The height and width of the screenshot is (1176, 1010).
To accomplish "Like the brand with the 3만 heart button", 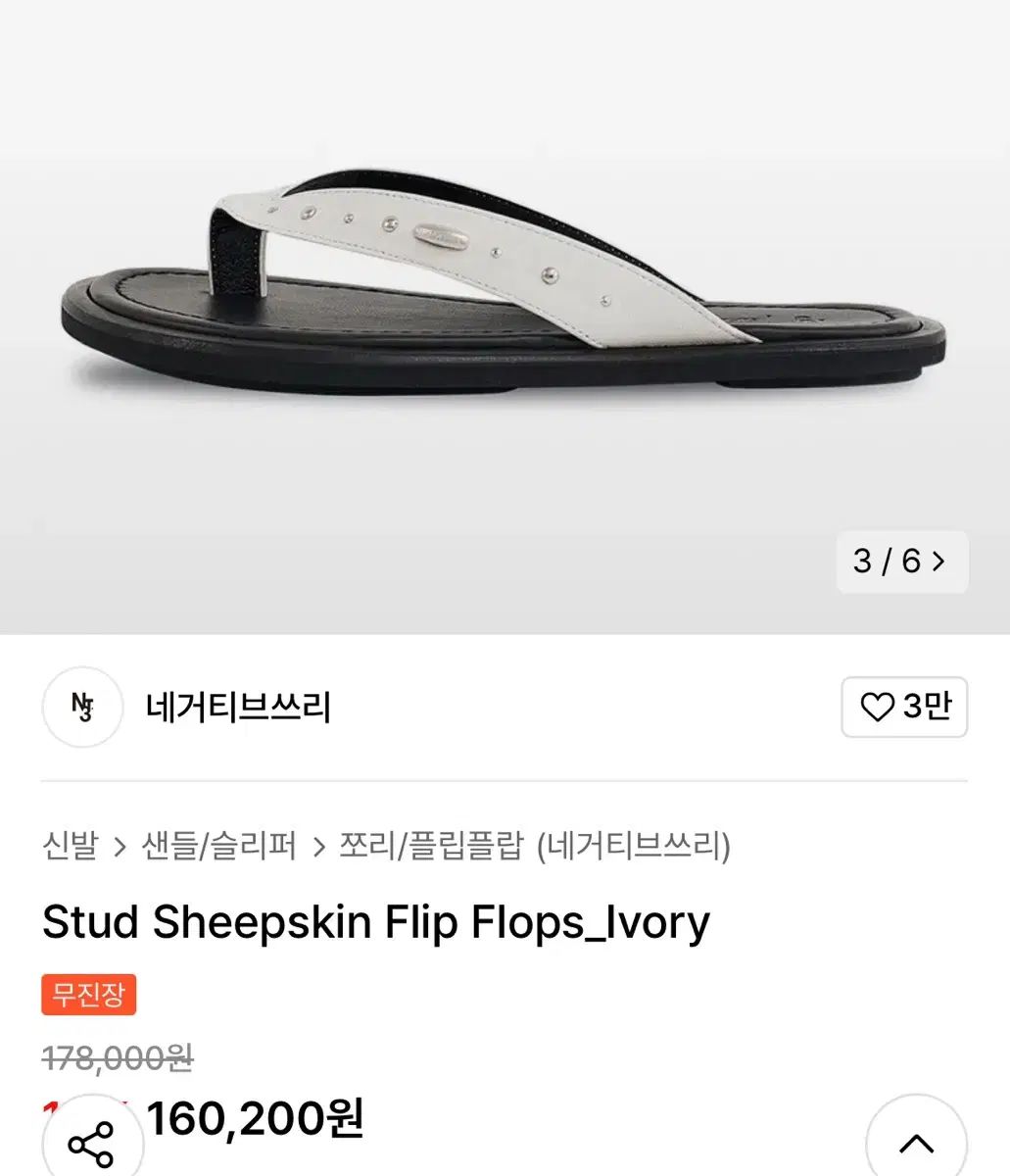I will [903, 707].
